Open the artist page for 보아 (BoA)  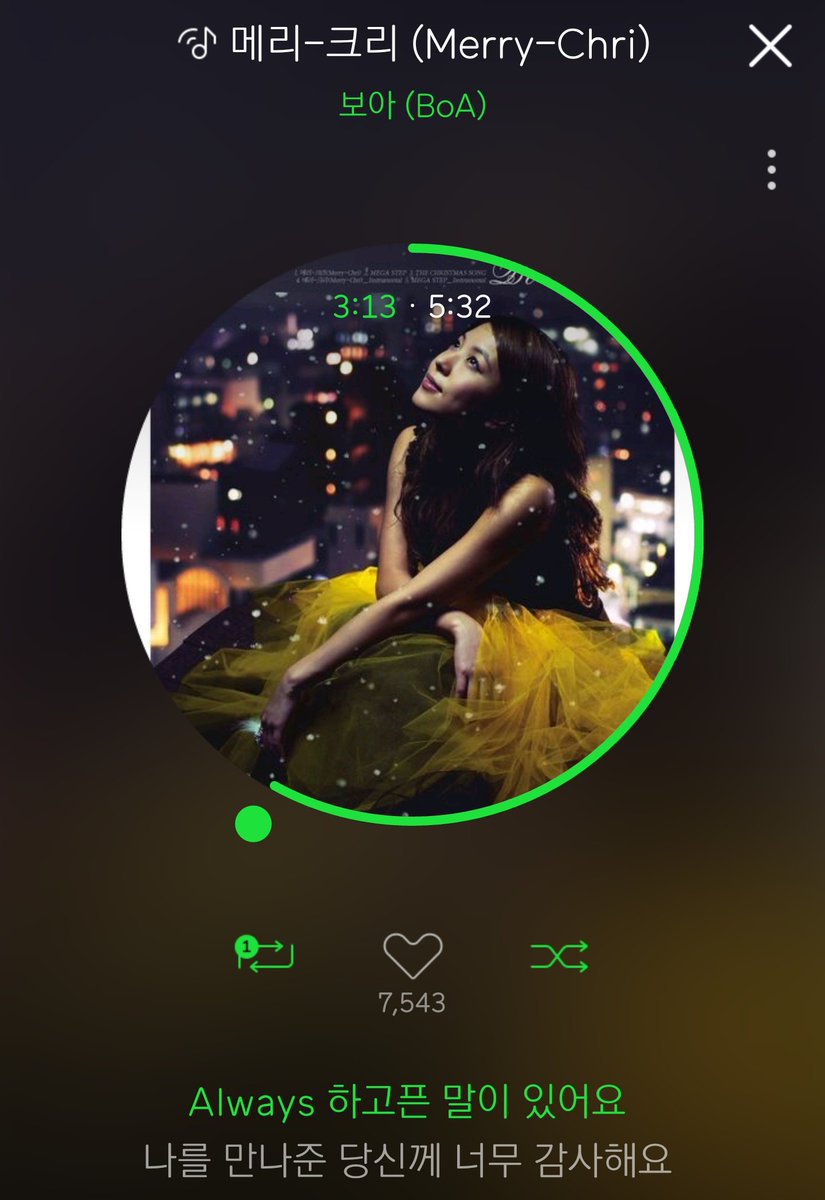[412, 106]
